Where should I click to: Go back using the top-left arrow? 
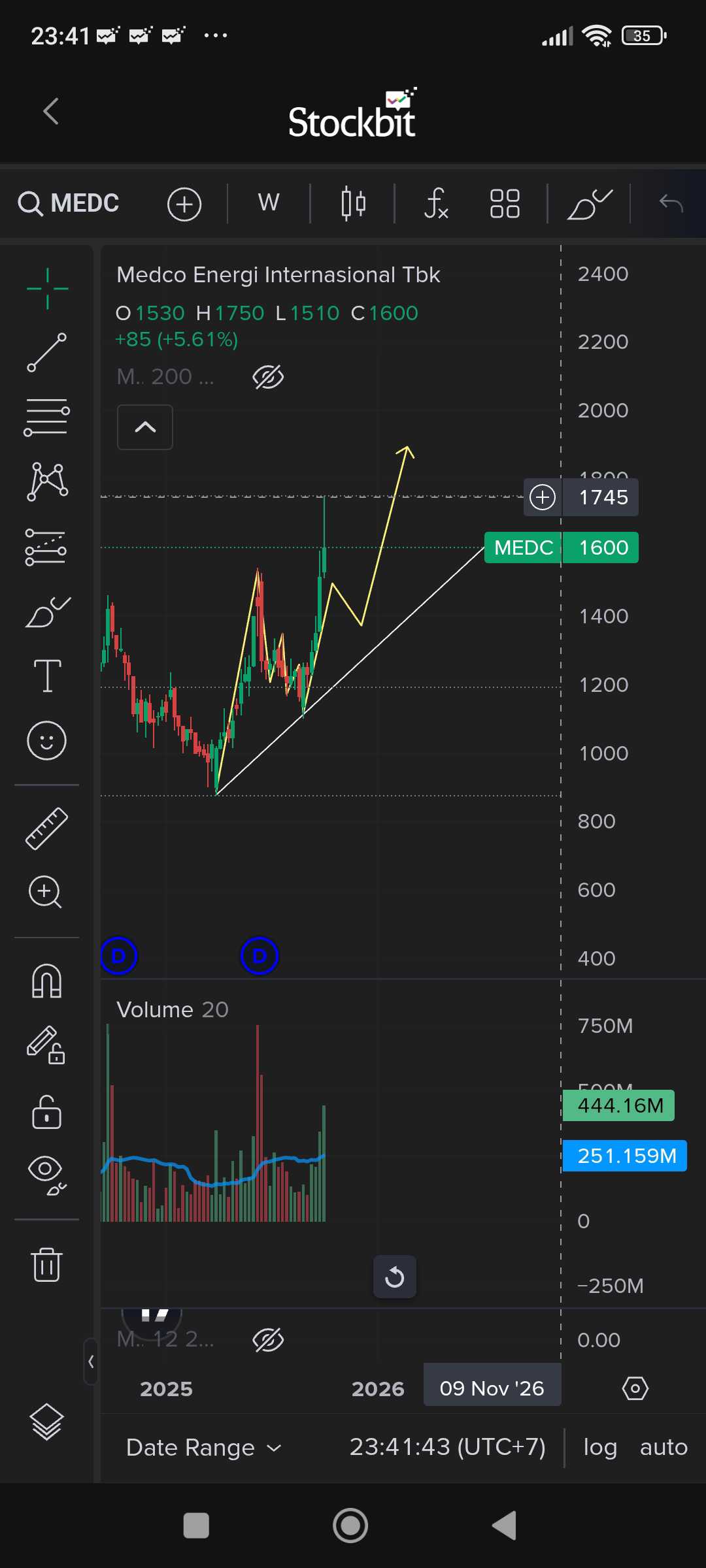(x=51, y=111)
